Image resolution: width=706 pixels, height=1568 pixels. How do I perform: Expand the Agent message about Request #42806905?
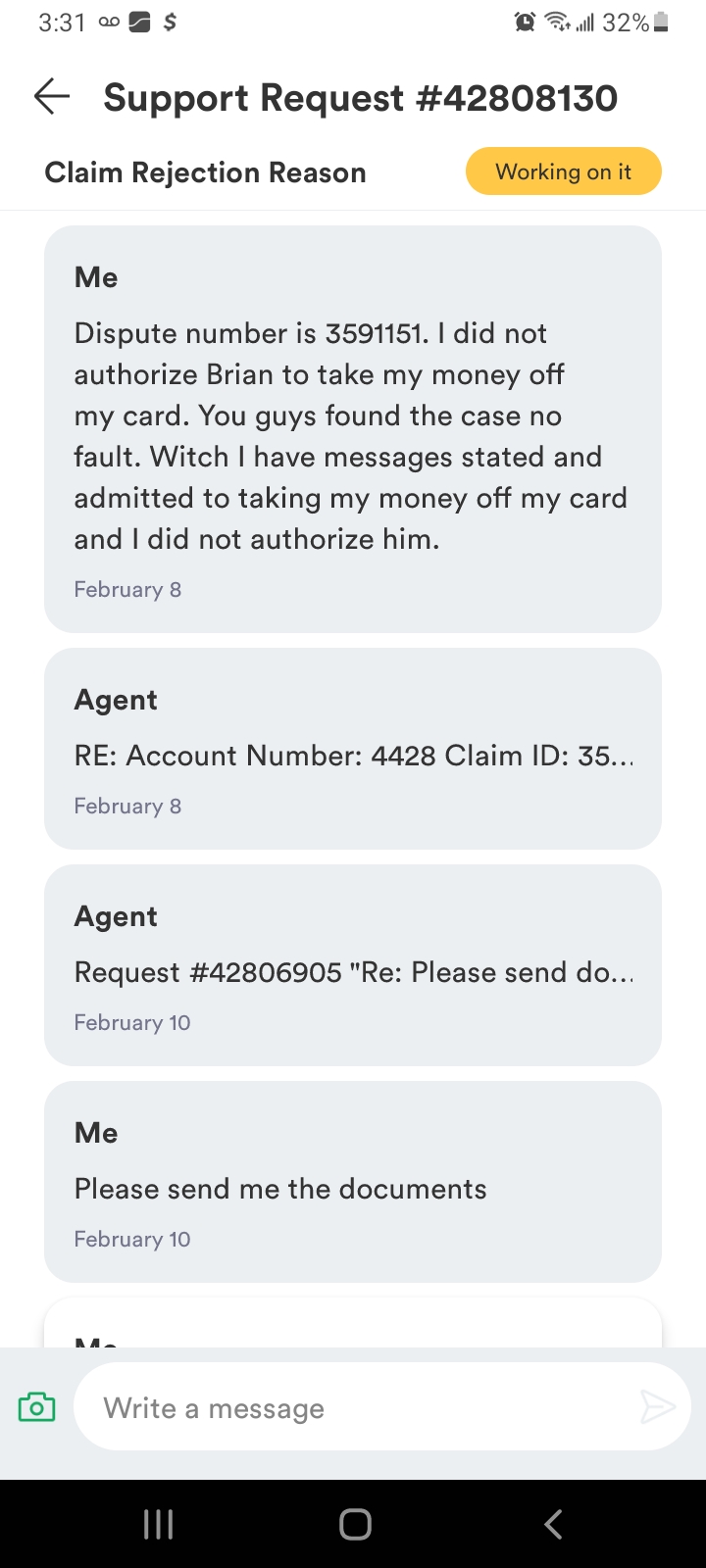(353, 964)
